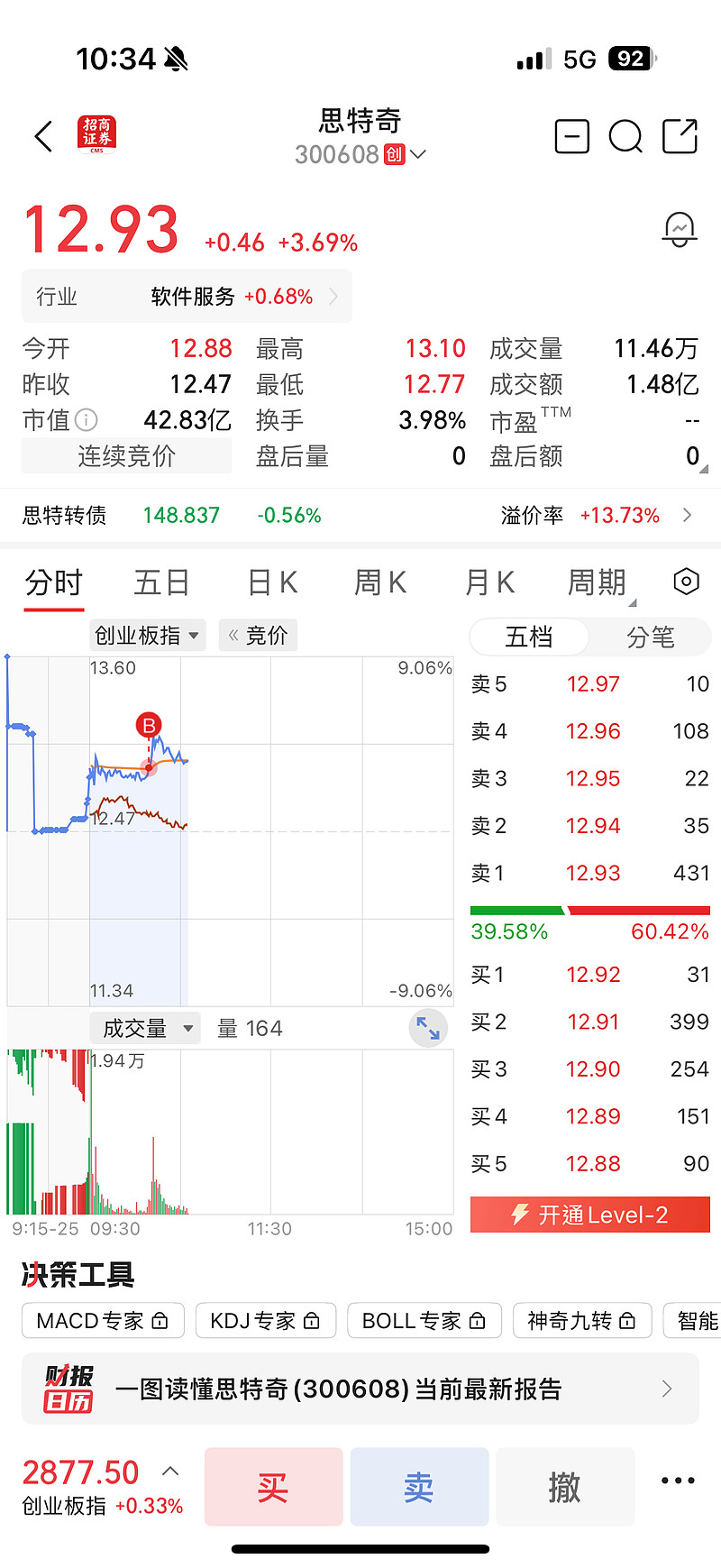This screenshot has height=1568, width=721.
Task: Go back using the top-left arrow
Action: [43, 137]
